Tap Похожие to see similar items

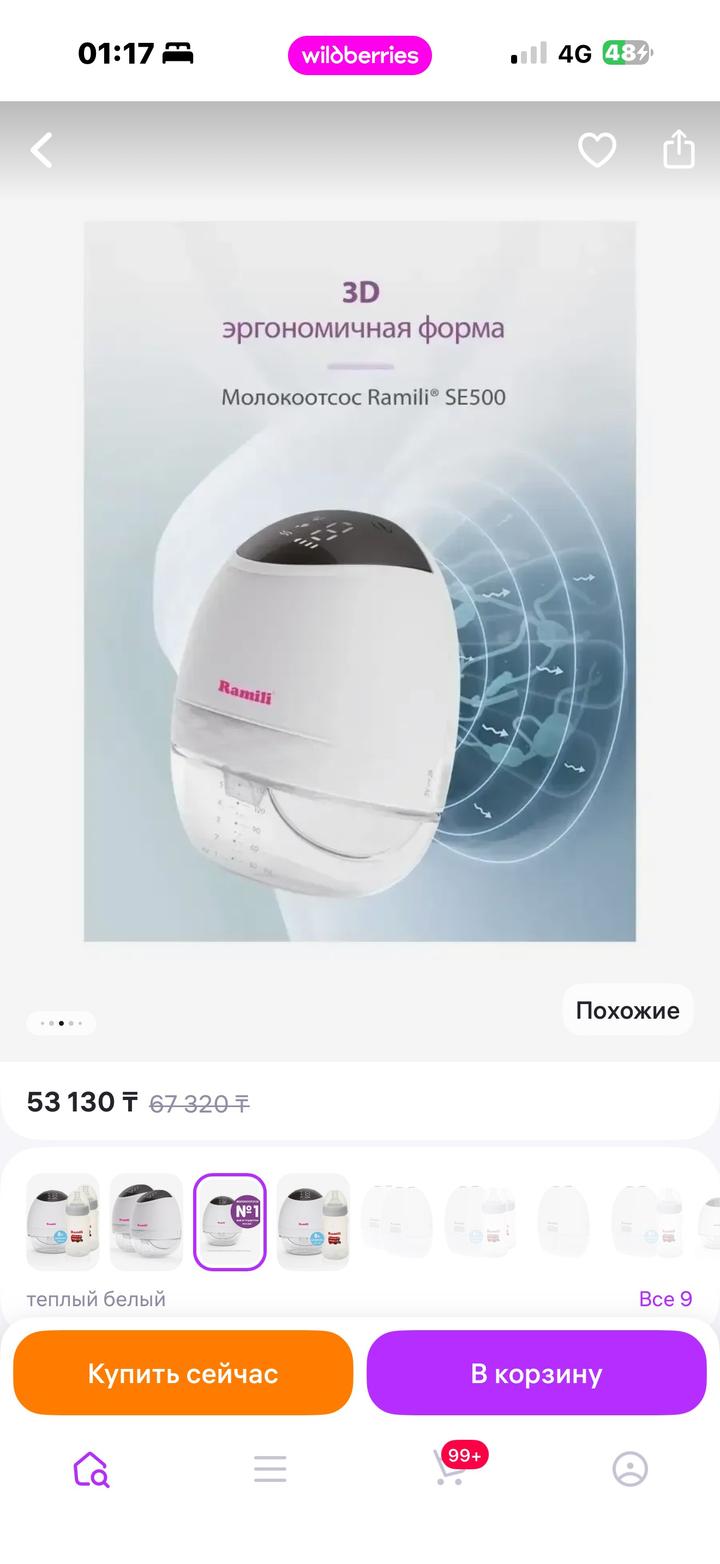[x=627, y=1010]
